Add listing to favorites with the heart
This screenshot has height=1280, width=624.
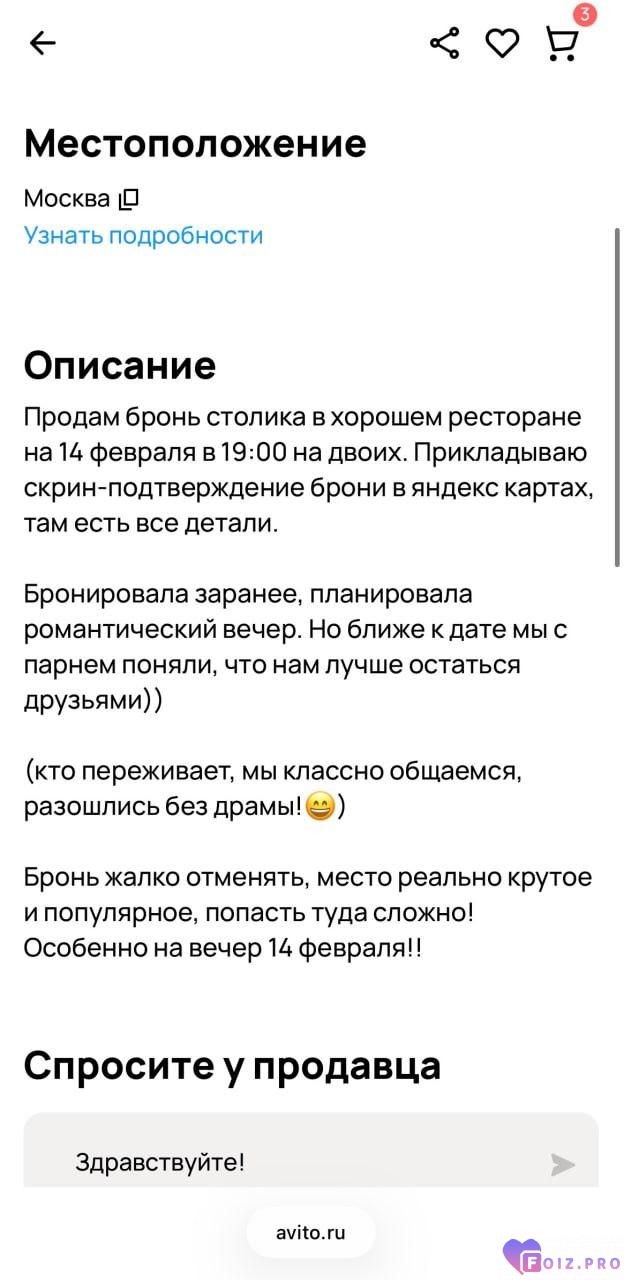point(502,43)
